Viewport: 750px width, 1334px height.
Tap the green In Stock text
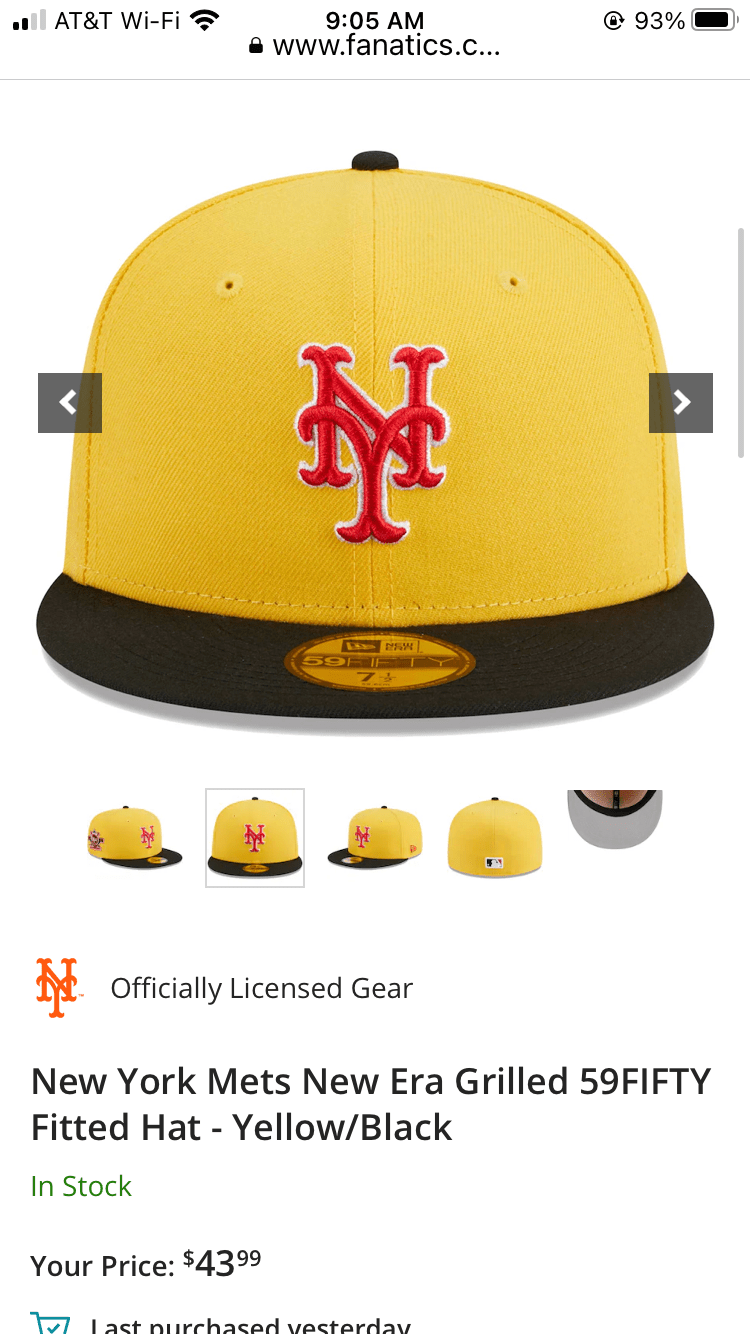[x=81, y=1186]
